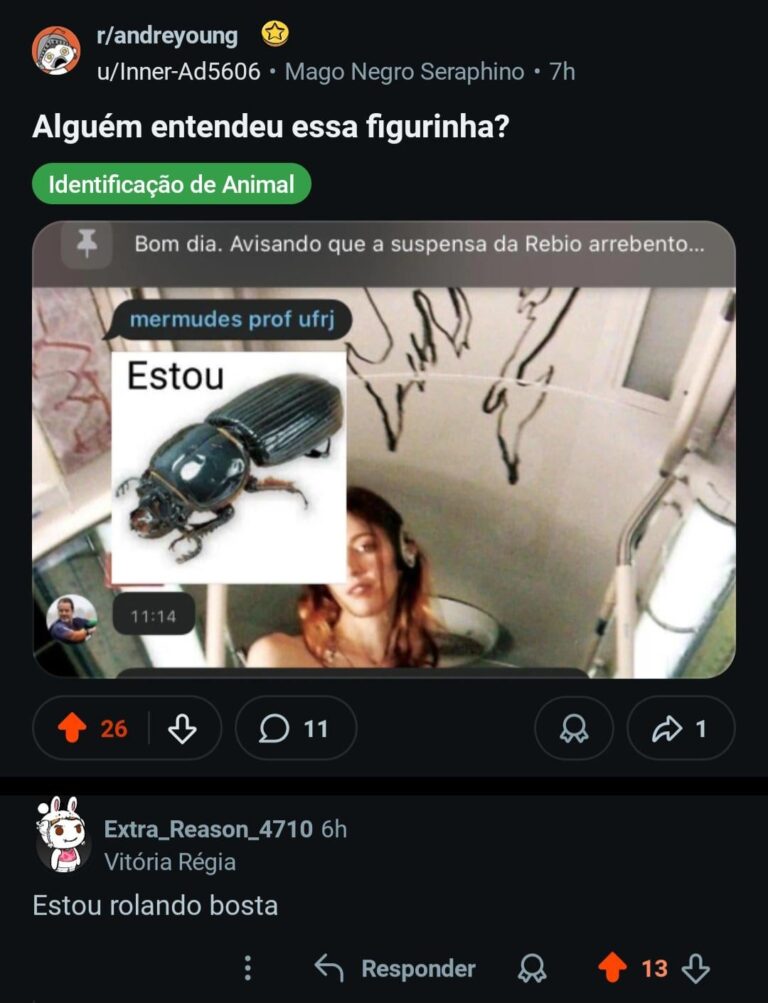
Task: Upvote the post with 26 points
Action: pos(73,729)
